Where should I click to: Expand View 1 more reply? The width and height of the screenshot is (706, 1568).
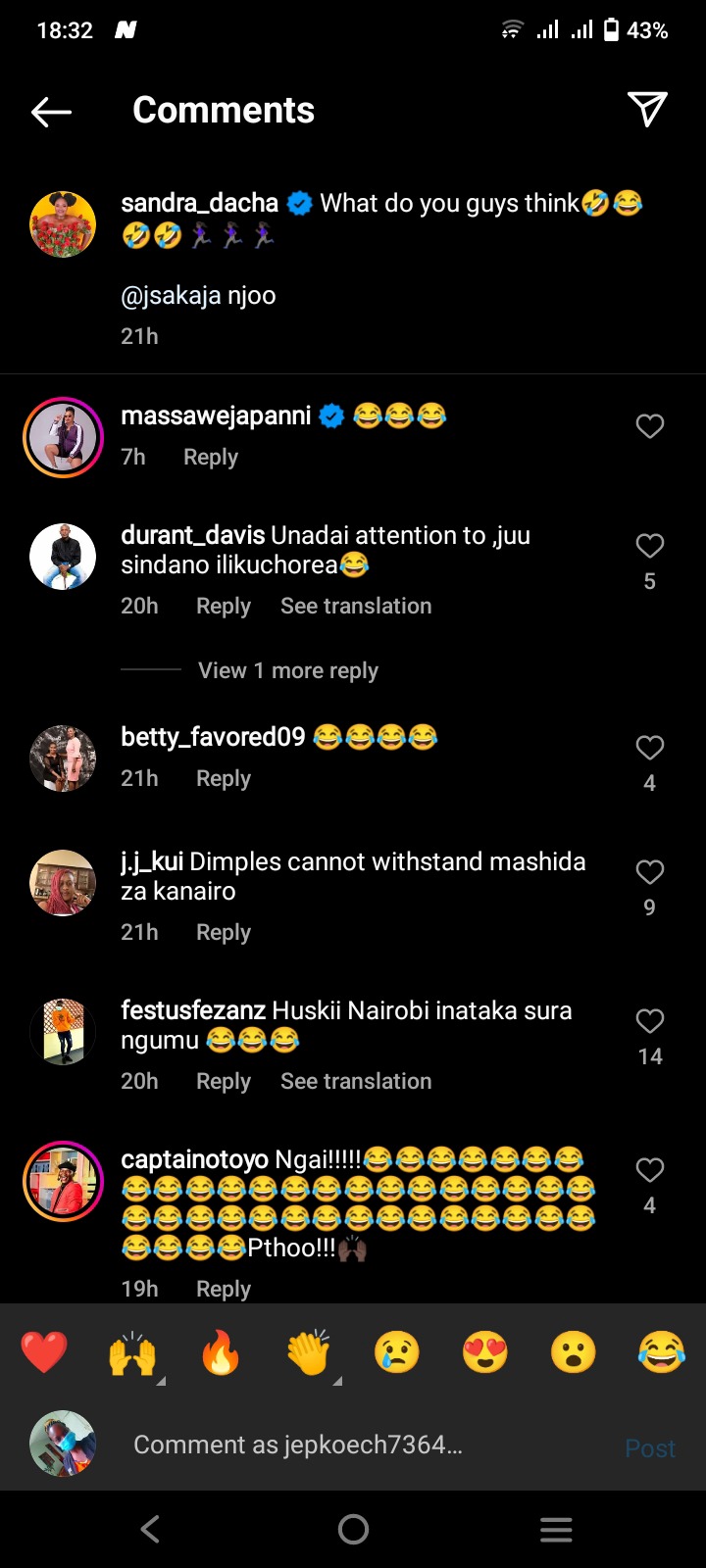(287, 670)
